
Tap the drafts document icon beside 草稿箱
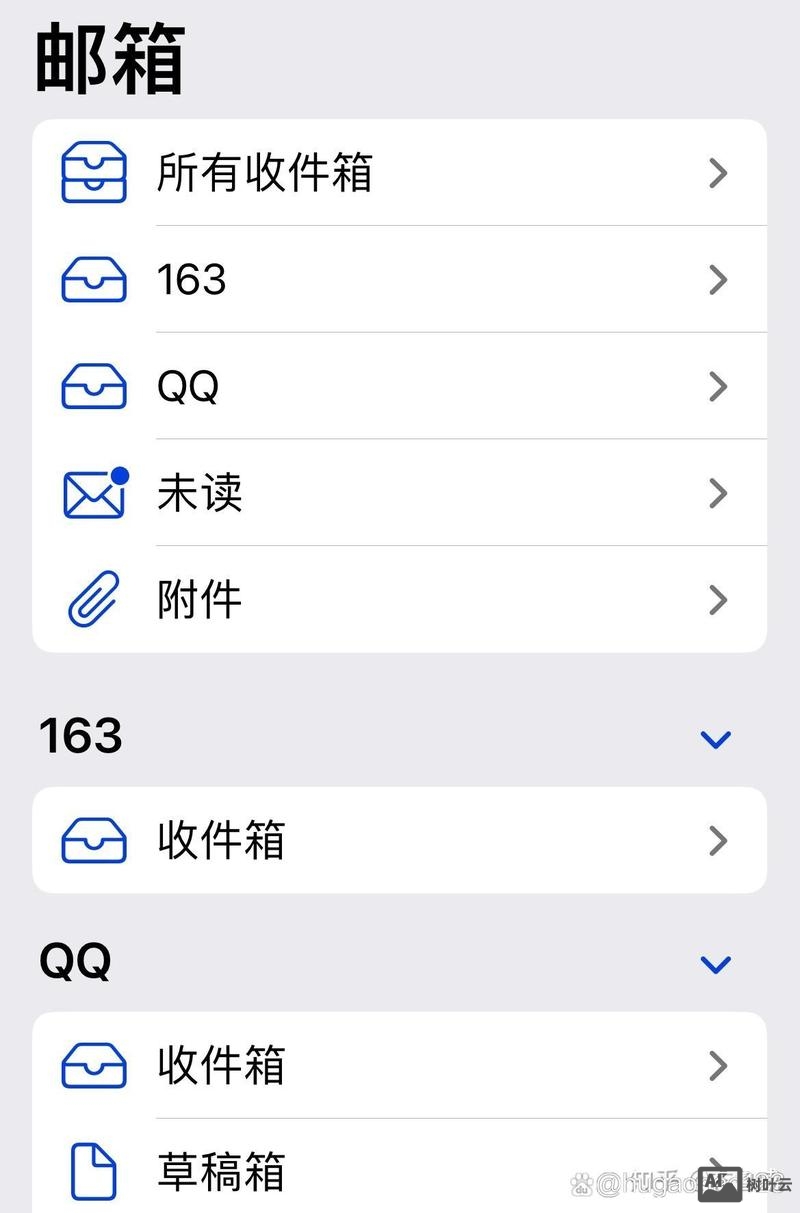coord(93,1166)
